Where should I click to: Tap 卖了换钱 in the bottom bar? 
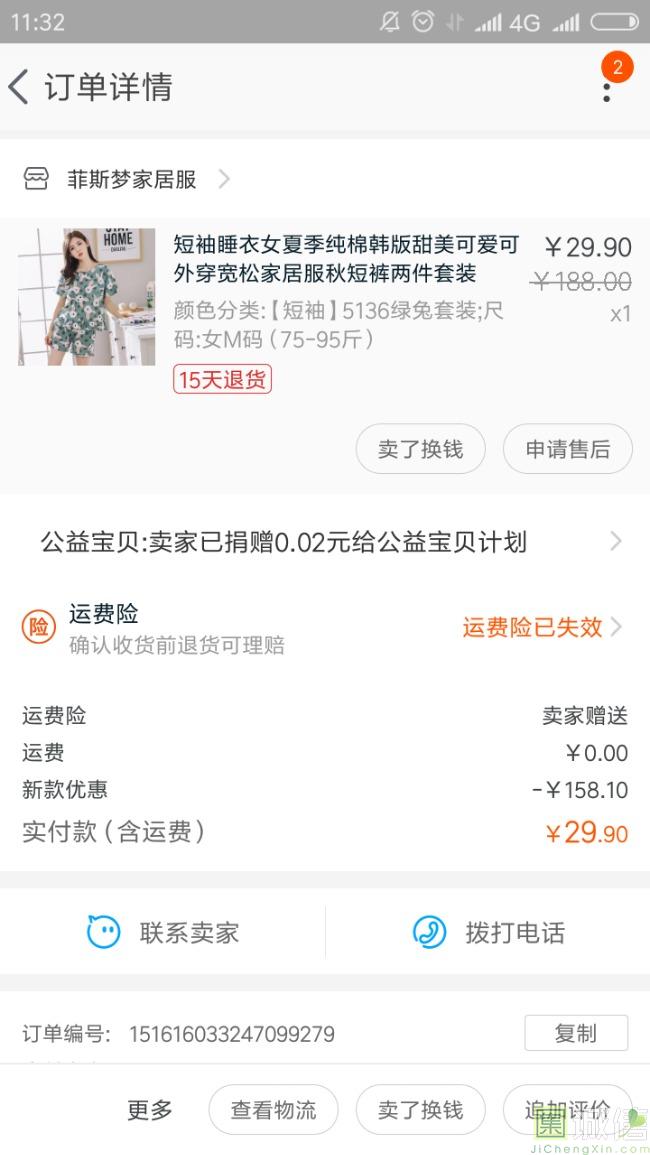420,1110
